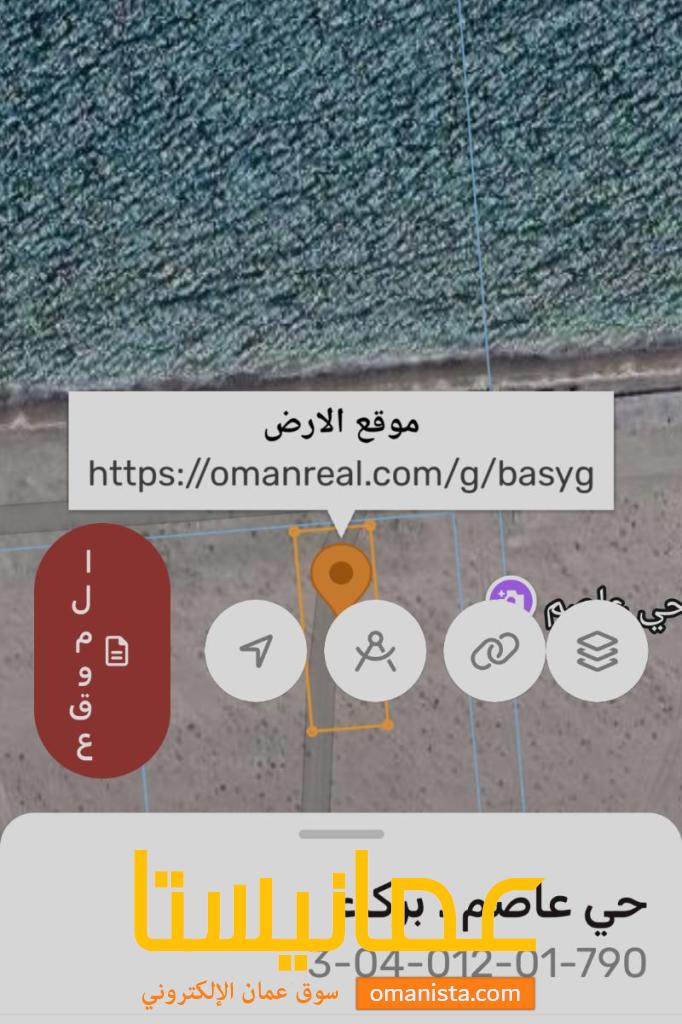This screenshot has height=1024, width=682.
Task: Open the omanreal.com/g/basyg popup link
Action: (x=340, y=472)
